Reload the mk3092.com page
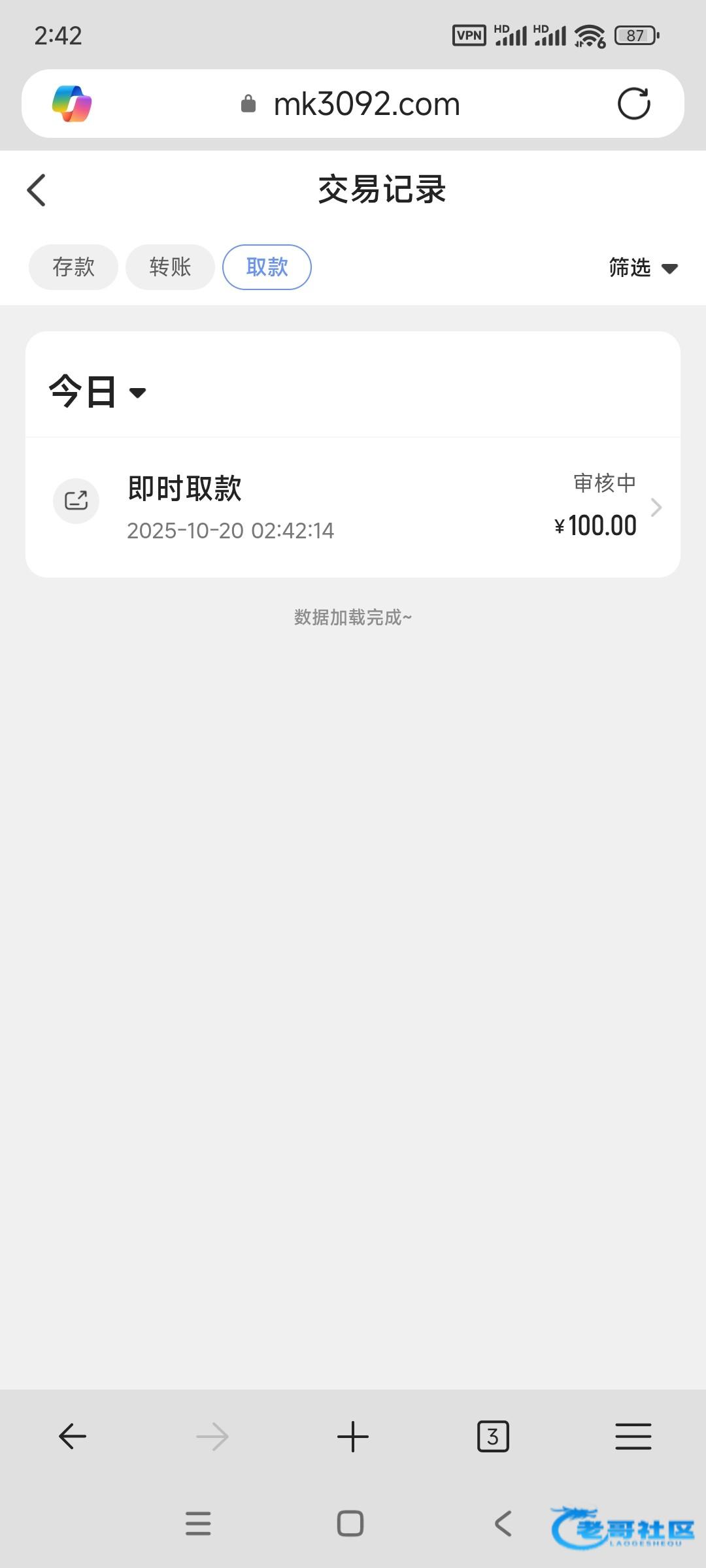Screen dimensions: 706x1568 coord(633,104)
